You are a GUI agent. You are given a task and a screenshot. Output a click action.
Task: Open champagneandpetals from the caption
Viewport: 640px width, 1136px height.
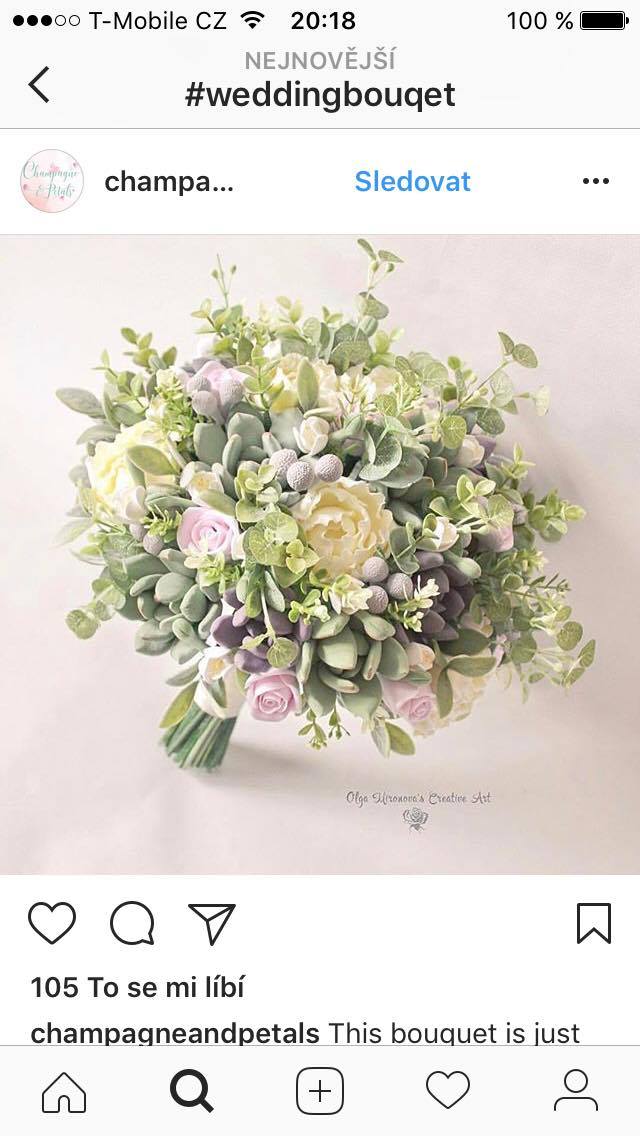click(x=175, y=1032)
